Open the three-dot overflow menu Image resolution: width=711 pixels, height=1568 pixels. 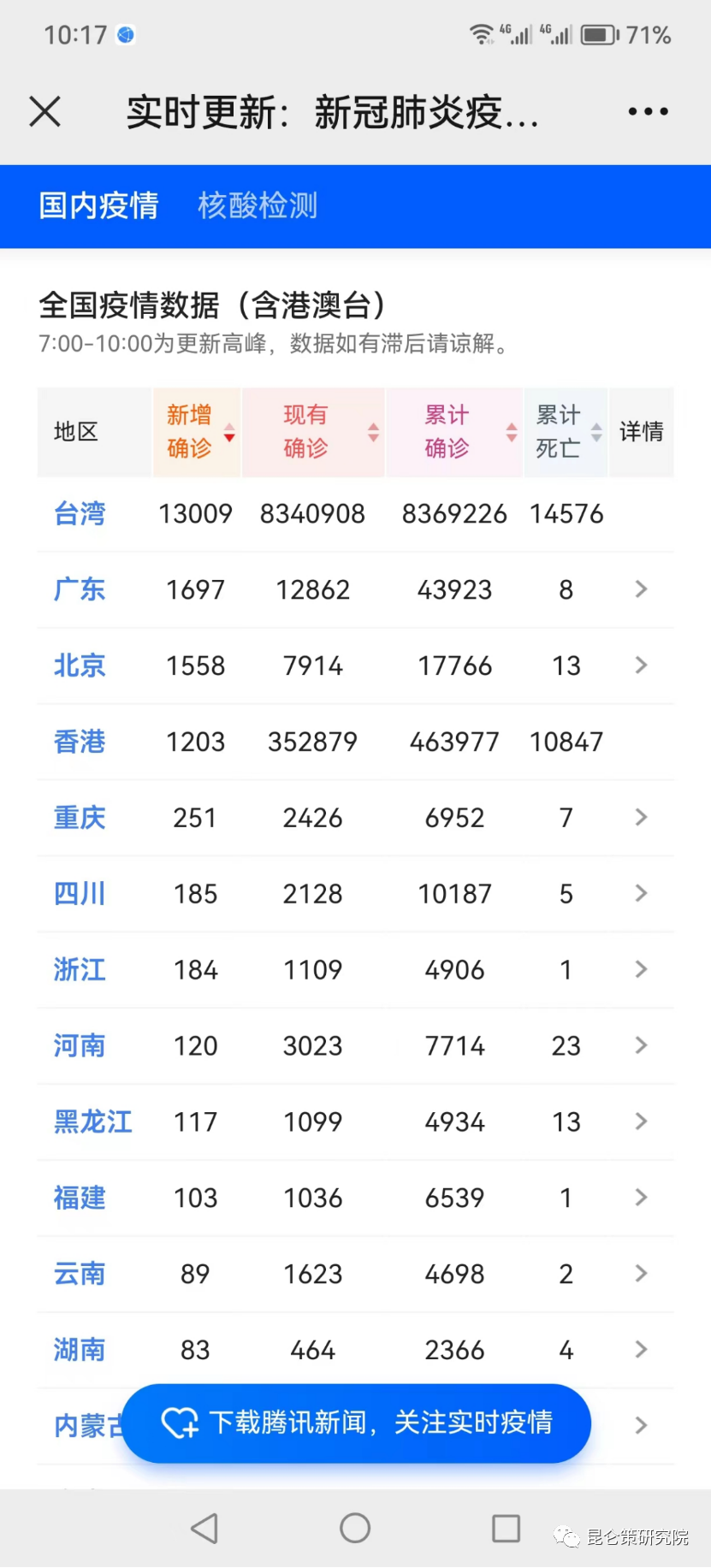coord(648,111)
